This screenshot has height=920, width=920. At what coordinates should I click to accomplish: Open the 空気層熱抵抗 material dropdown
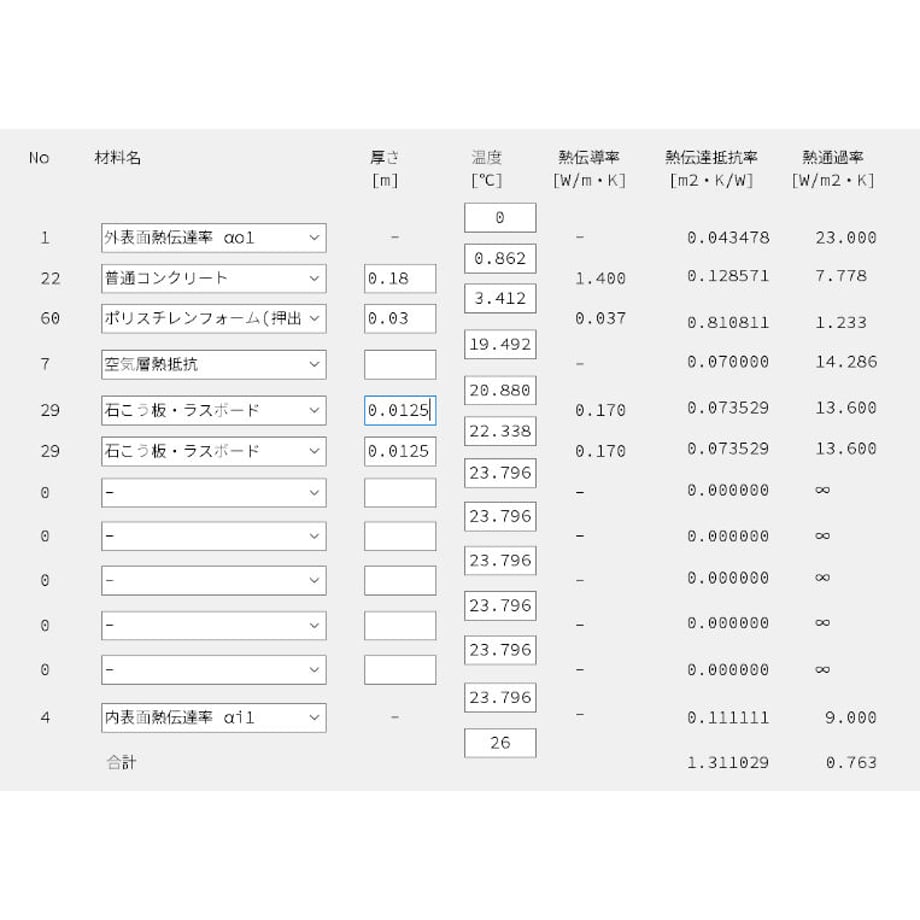(x=214, y=364)
